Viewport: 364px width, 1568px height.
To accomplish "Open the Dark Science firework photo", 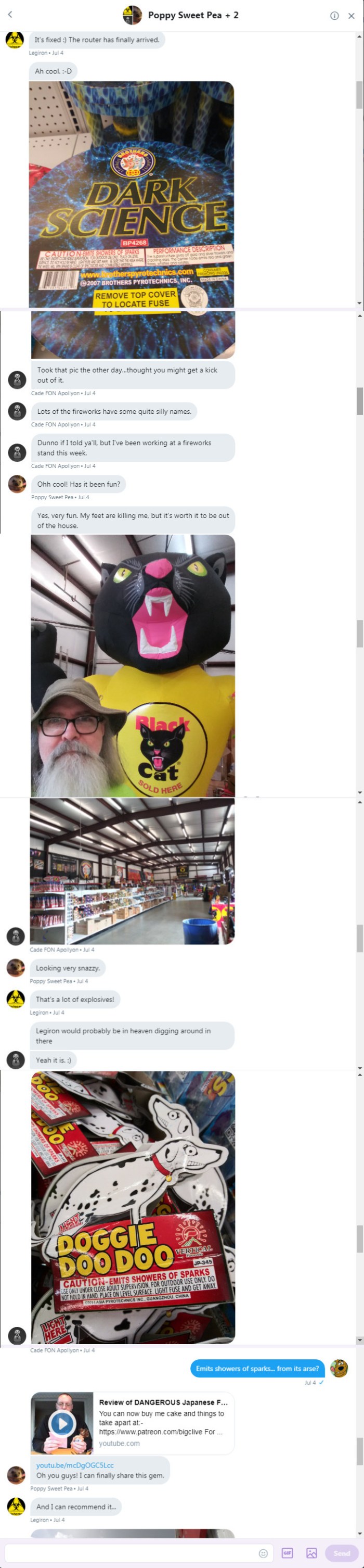I will [131, 195].
